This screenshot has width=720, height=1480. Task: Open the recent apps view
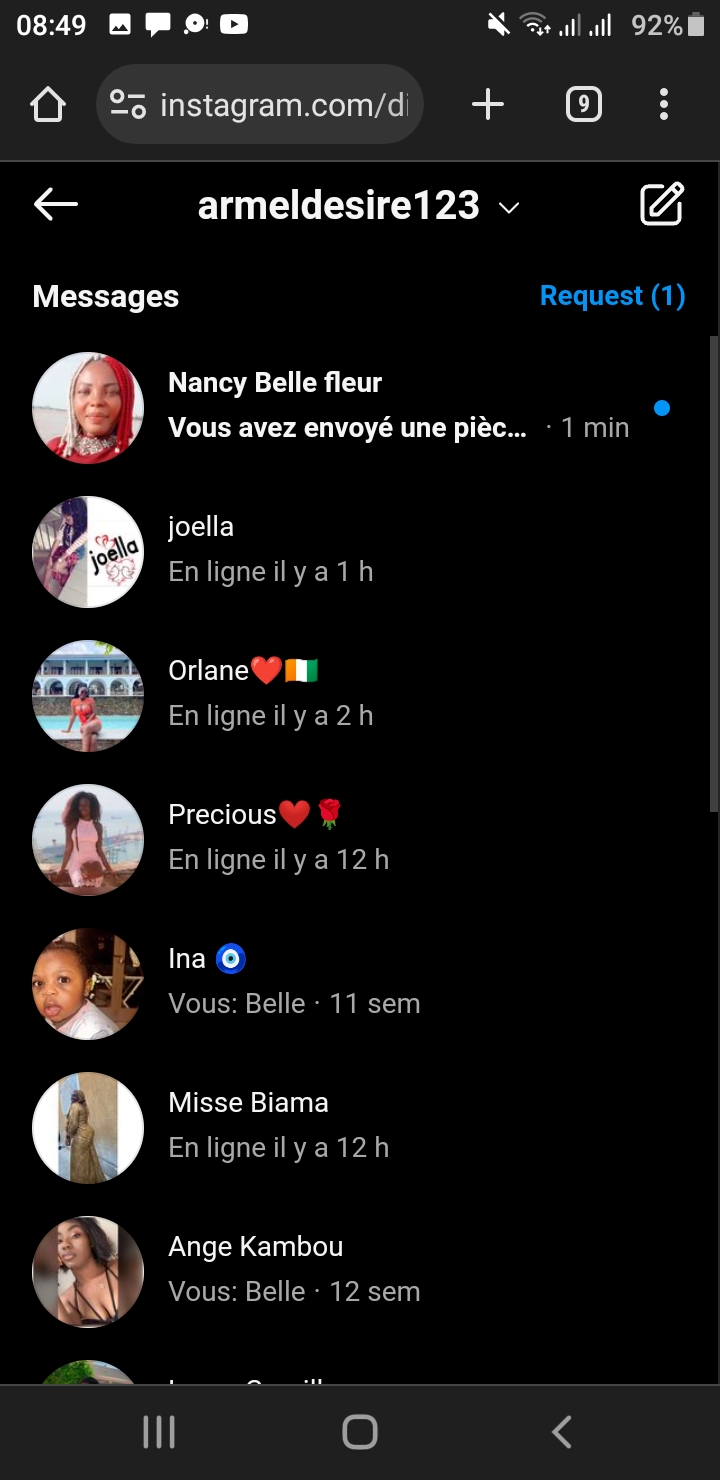[159, 1432]
